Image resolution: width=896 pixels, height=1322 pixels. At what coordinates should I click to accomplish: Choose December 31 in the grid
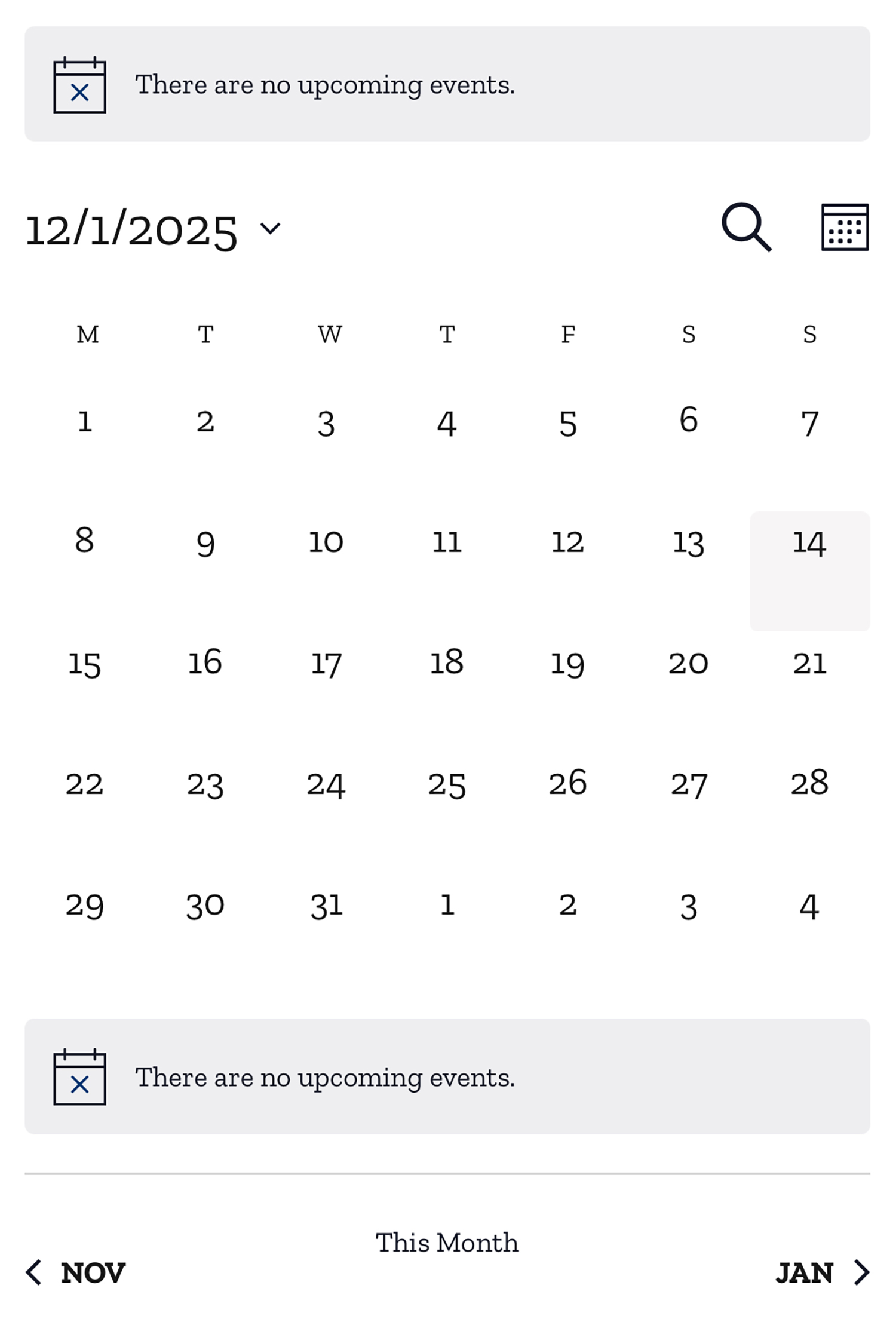click(326, 906)
